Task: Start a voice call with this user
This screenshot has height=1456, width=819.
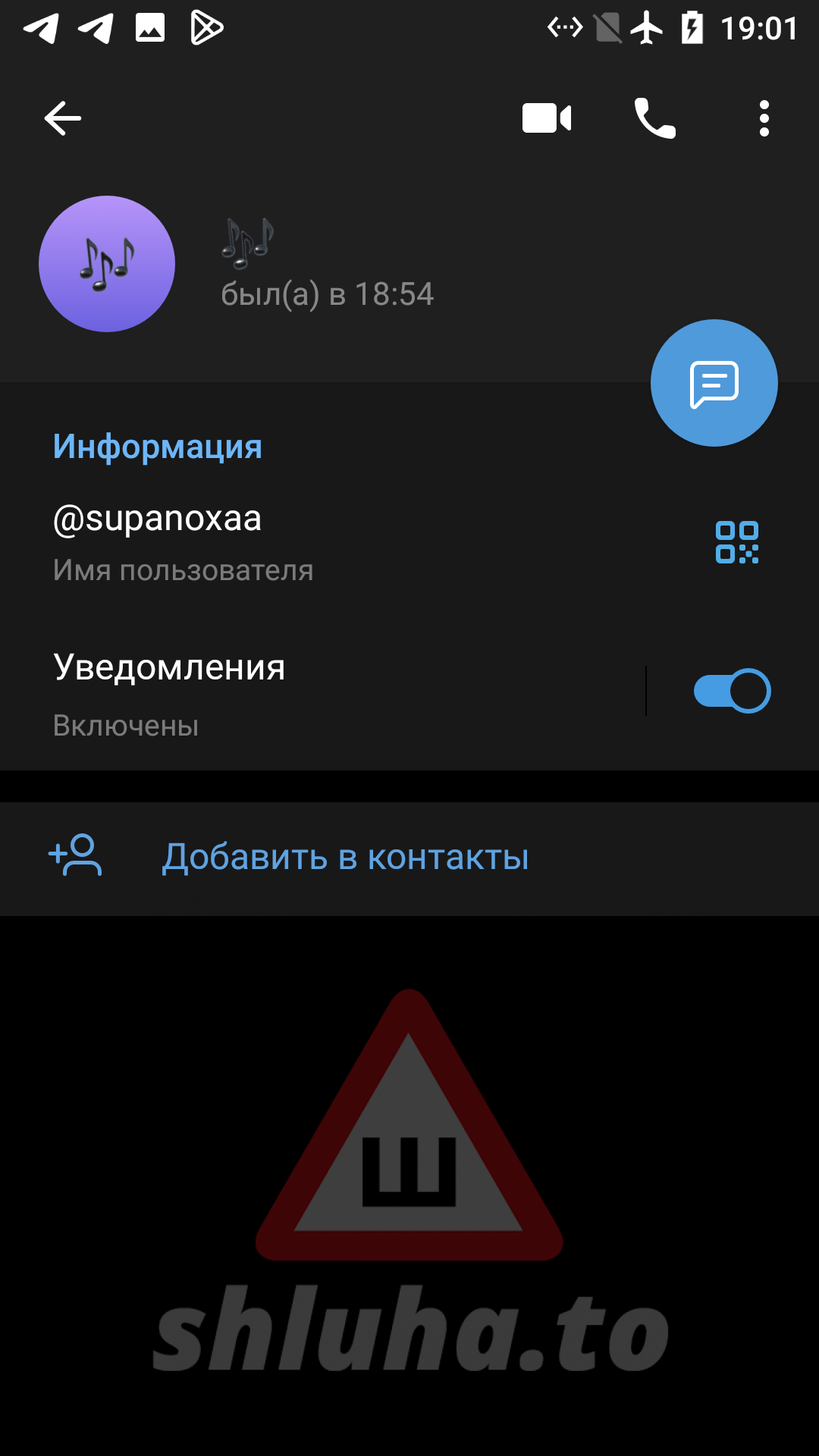Action: coord(655,118)
